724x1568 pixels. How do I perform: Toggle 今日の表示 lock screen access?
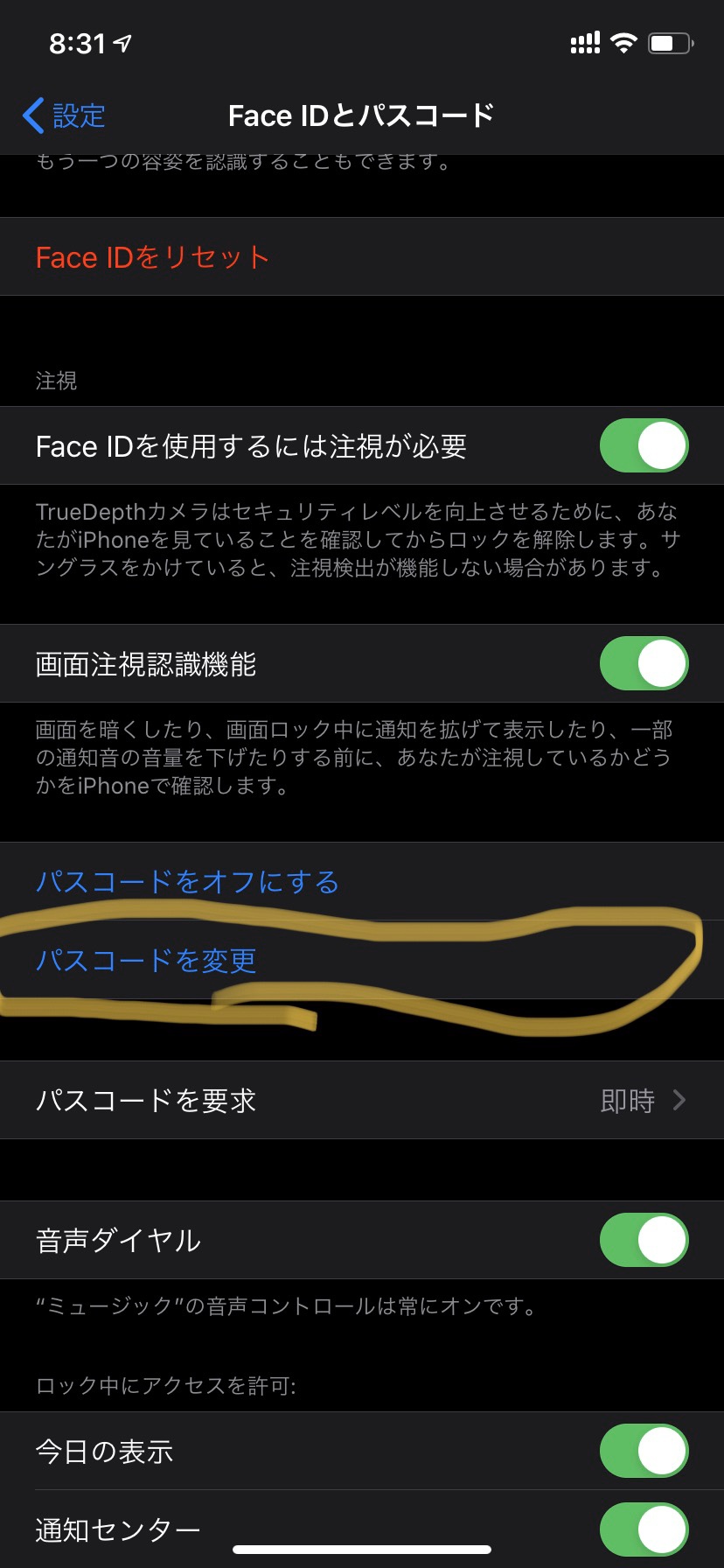644,1452
